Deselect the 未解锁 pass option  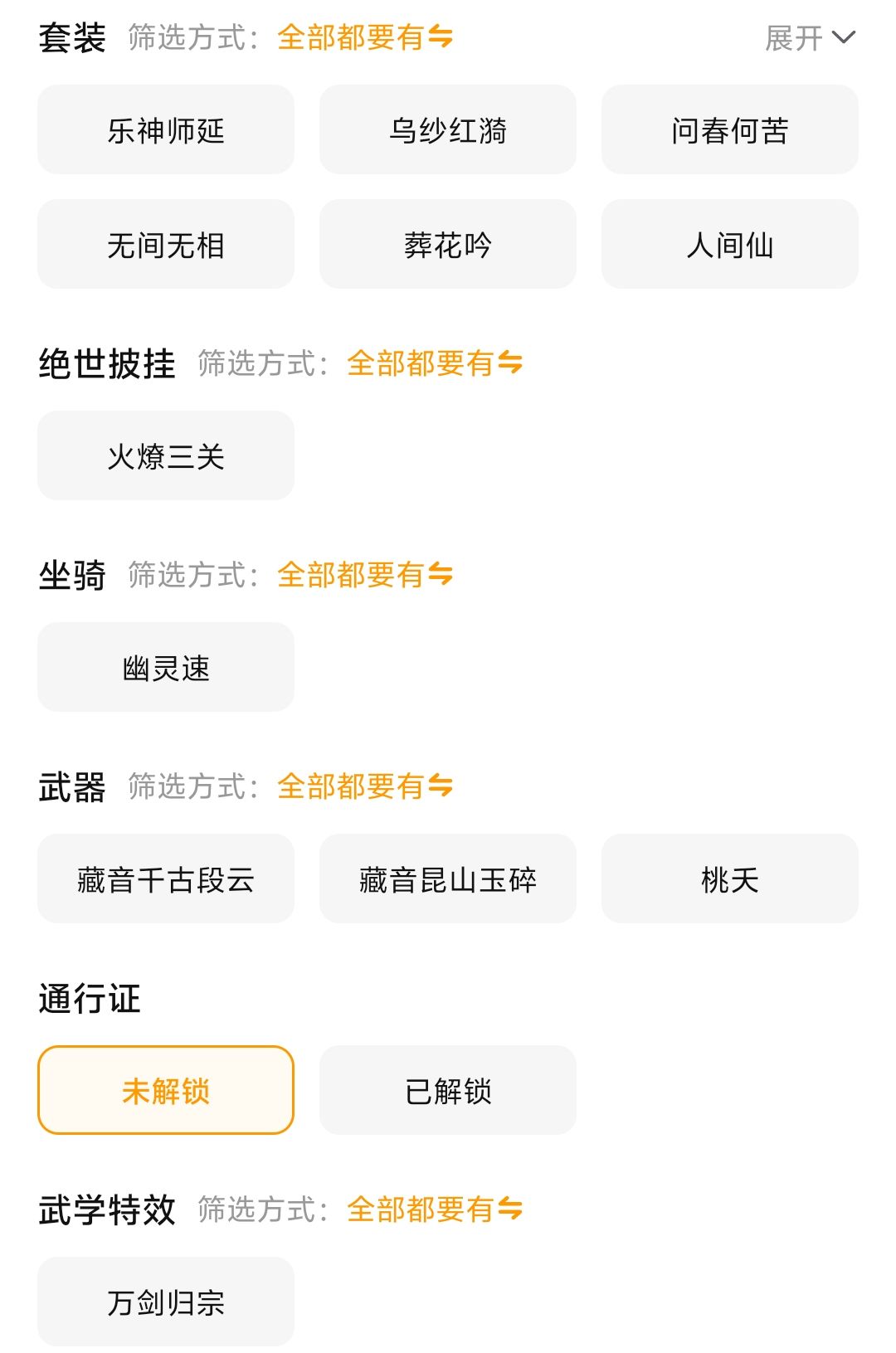166,1091
